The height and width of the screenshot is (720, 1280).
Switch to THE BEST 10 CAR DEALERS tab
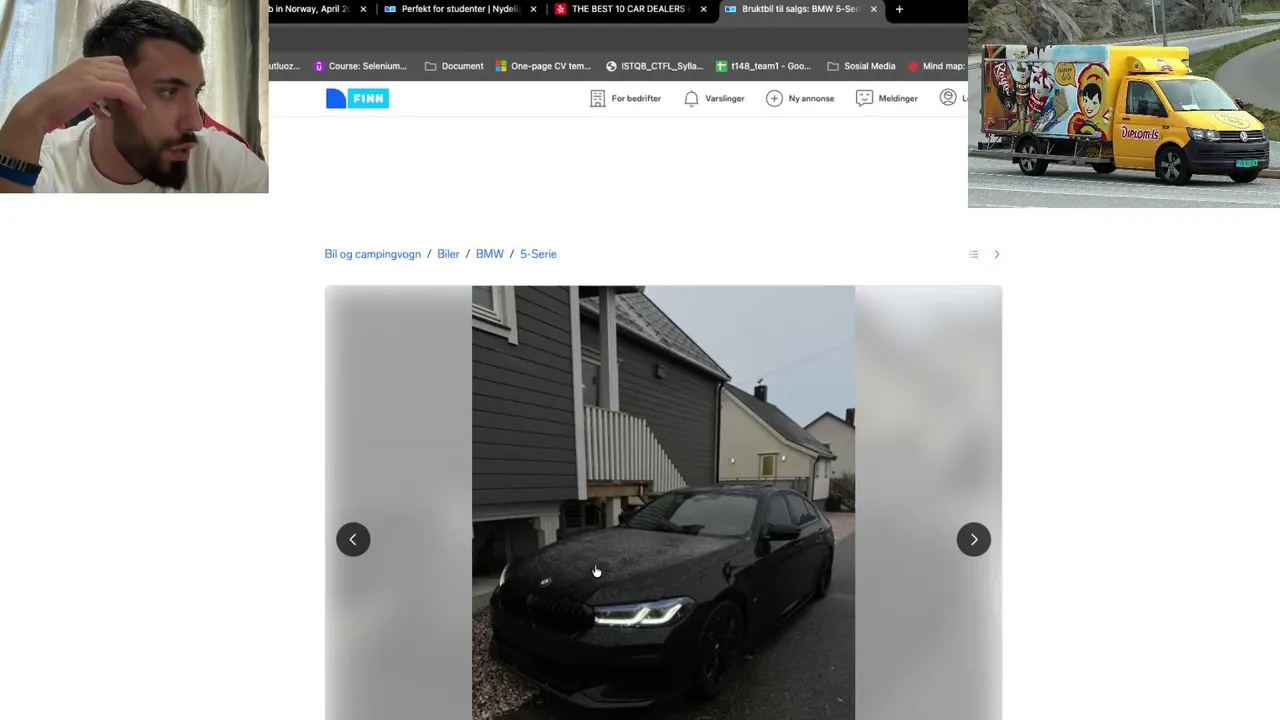coord(625,9)
